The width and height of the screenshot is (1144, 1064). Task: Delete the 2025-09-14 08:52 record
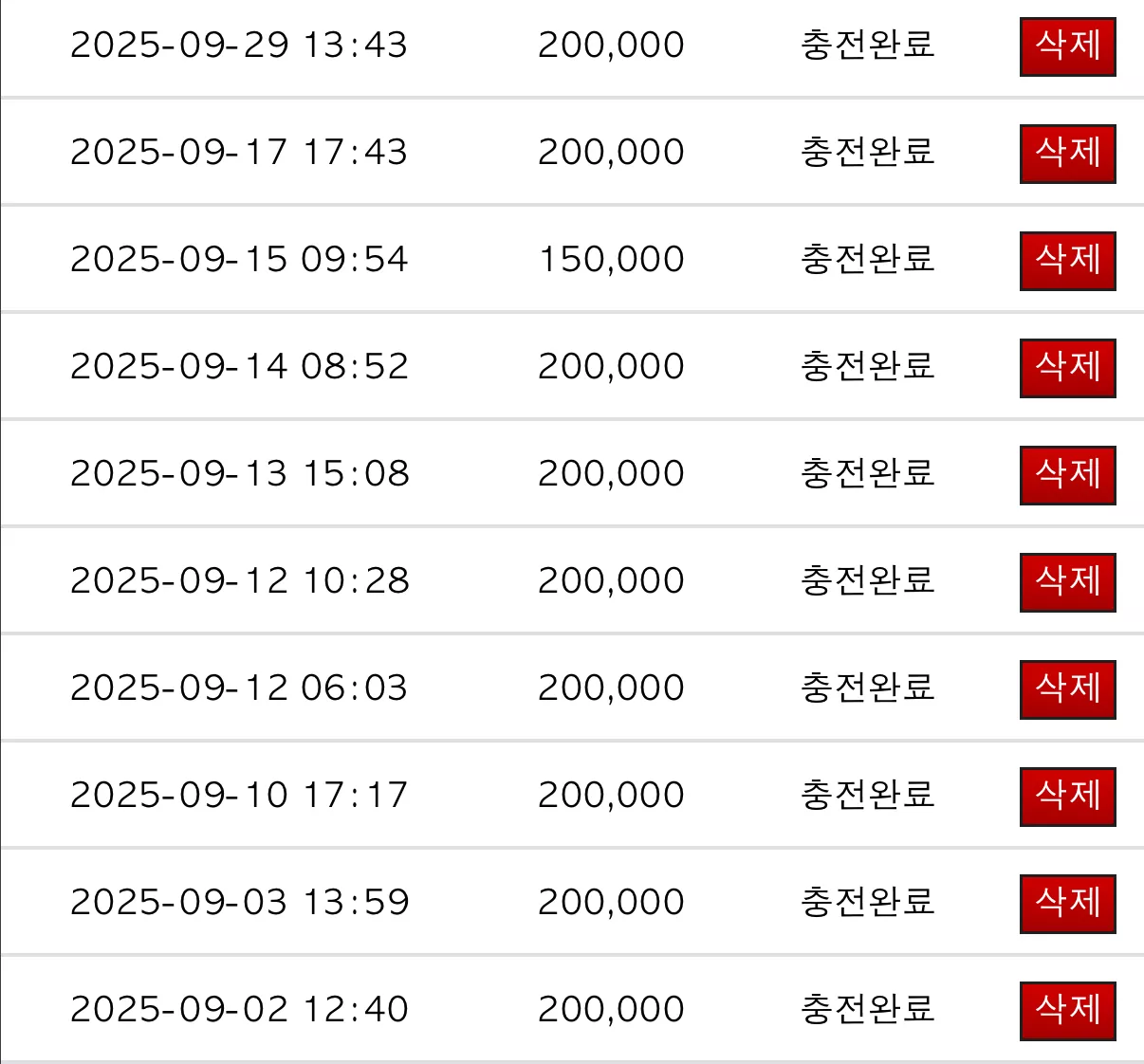1067,368
